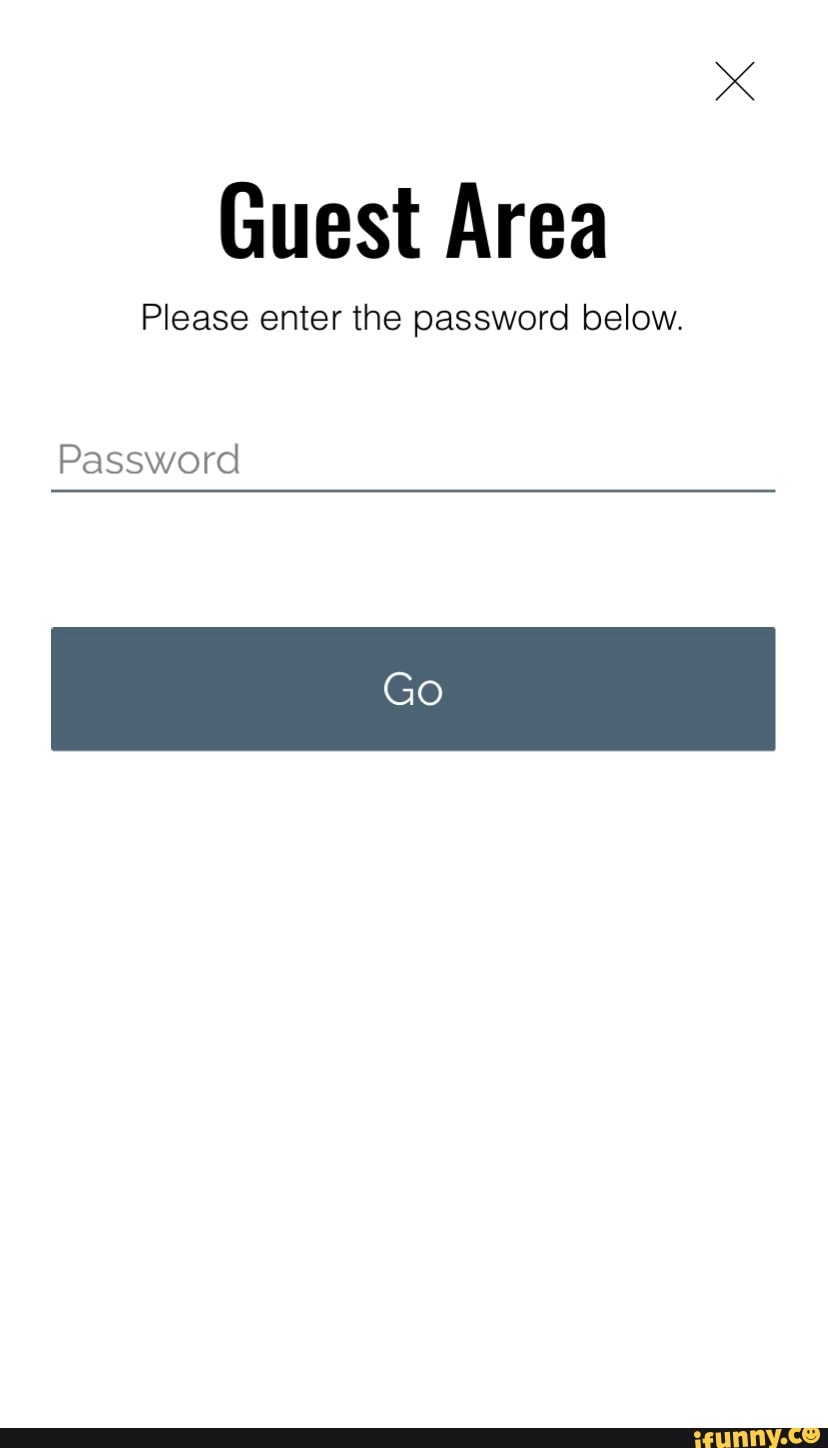828x1448 pixels.
Task: Click the Guest Area heading
Action: 413,218
